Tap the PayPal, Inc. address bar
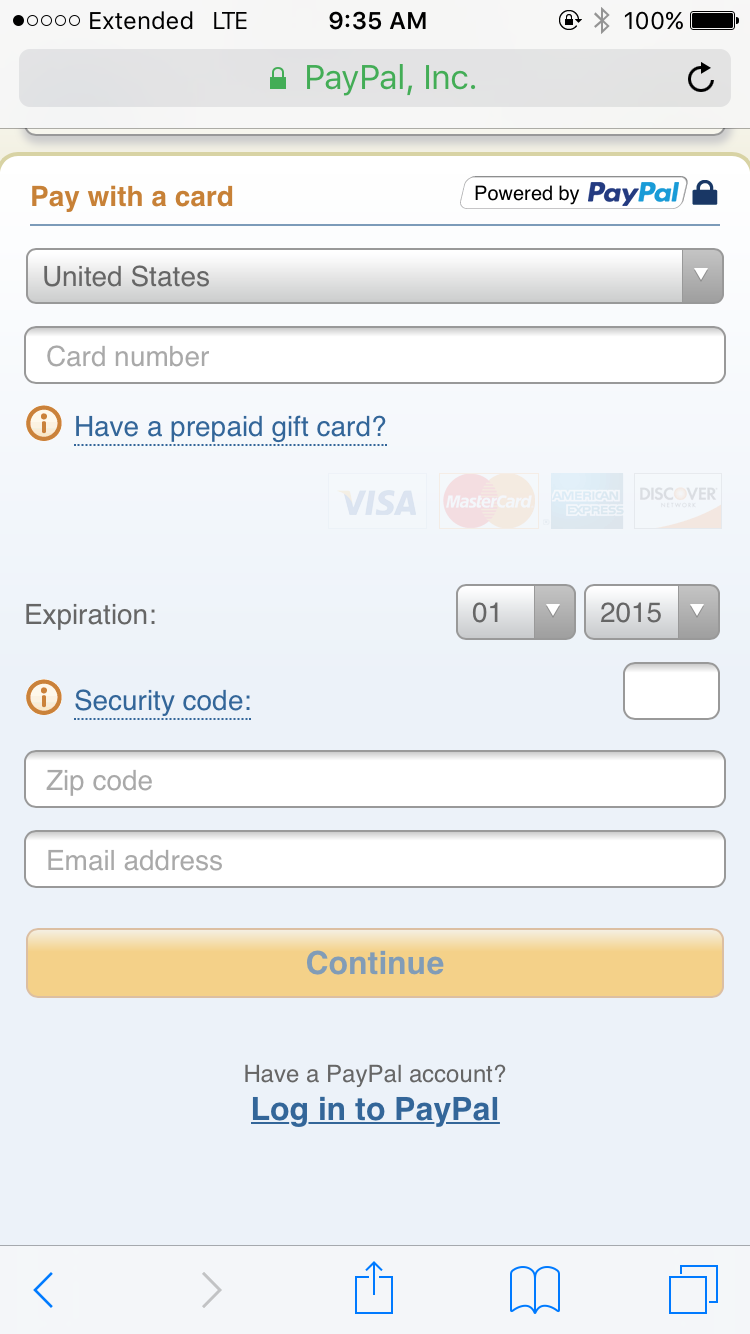Image resolution: width=750 pixels, height=1334 pixels. (374, 78)
